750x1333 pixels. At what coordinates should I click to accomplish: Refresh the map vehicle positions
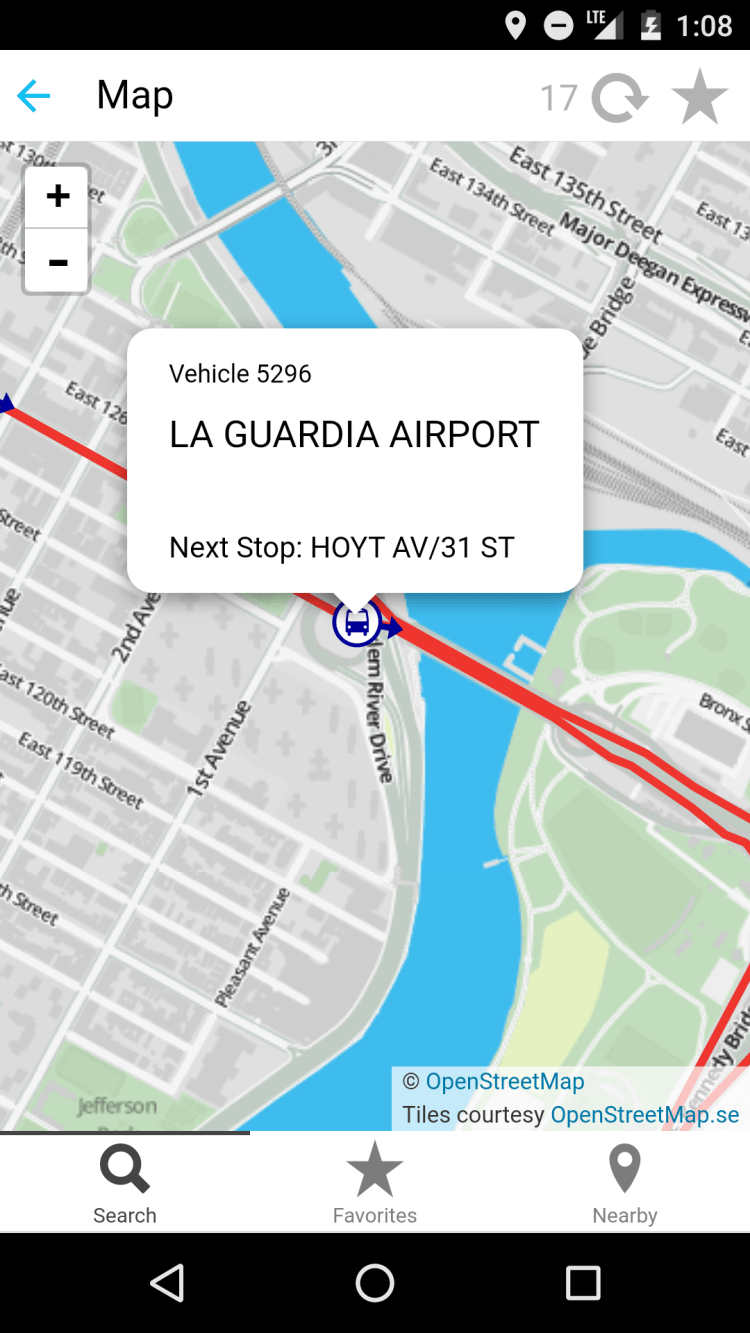(619, 98)
